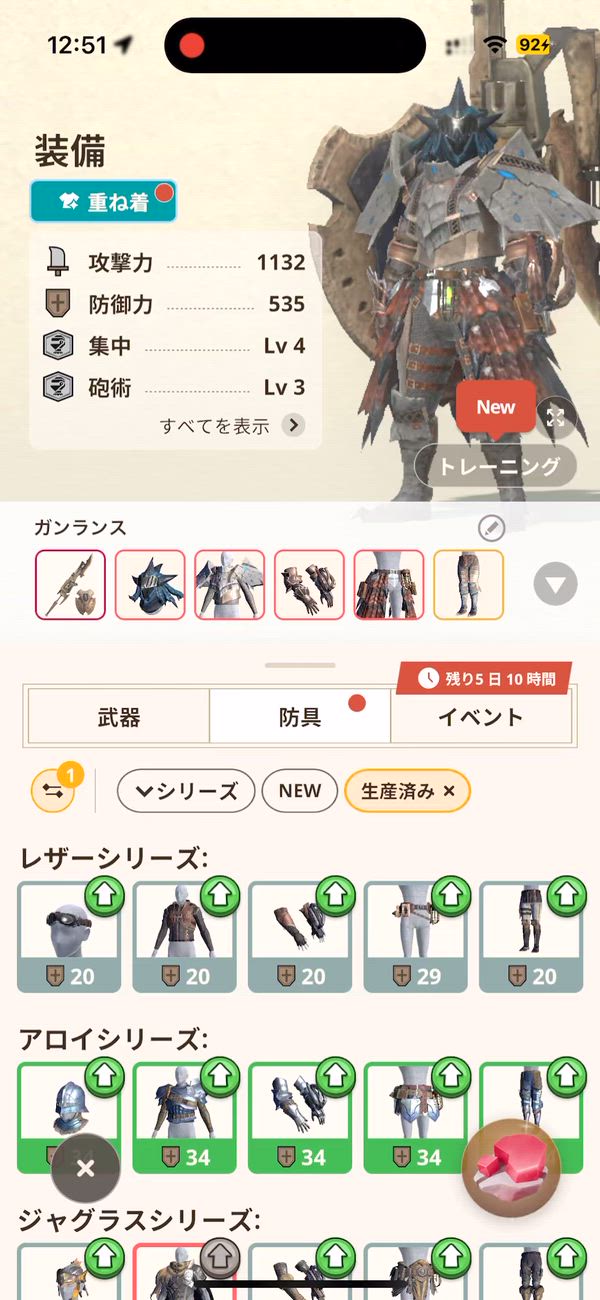Open the シリーズ dropdown filter
The image size is (600, 1300).
186,791
